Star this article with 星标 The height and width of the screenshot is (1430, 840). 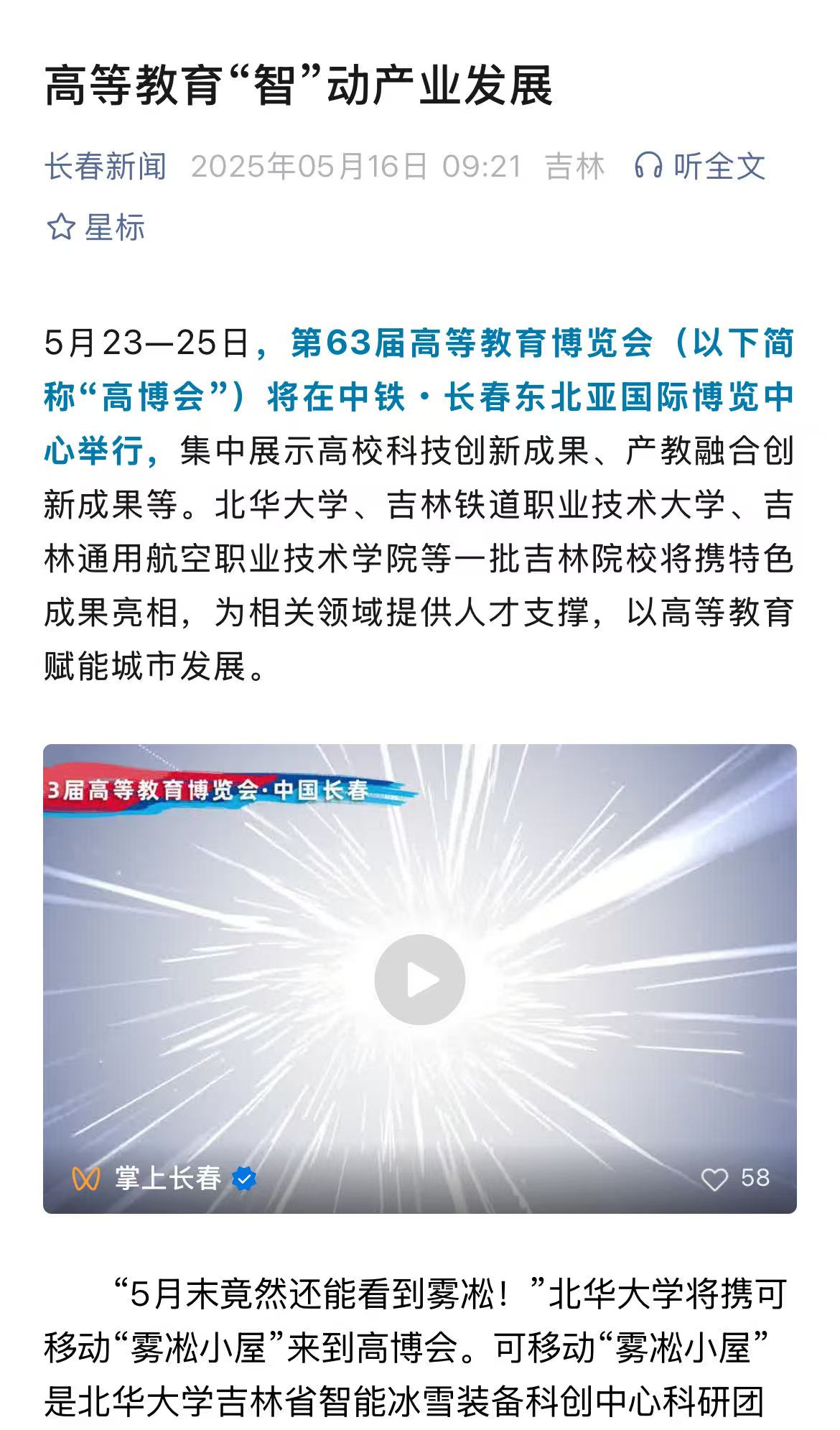(95, 228)
